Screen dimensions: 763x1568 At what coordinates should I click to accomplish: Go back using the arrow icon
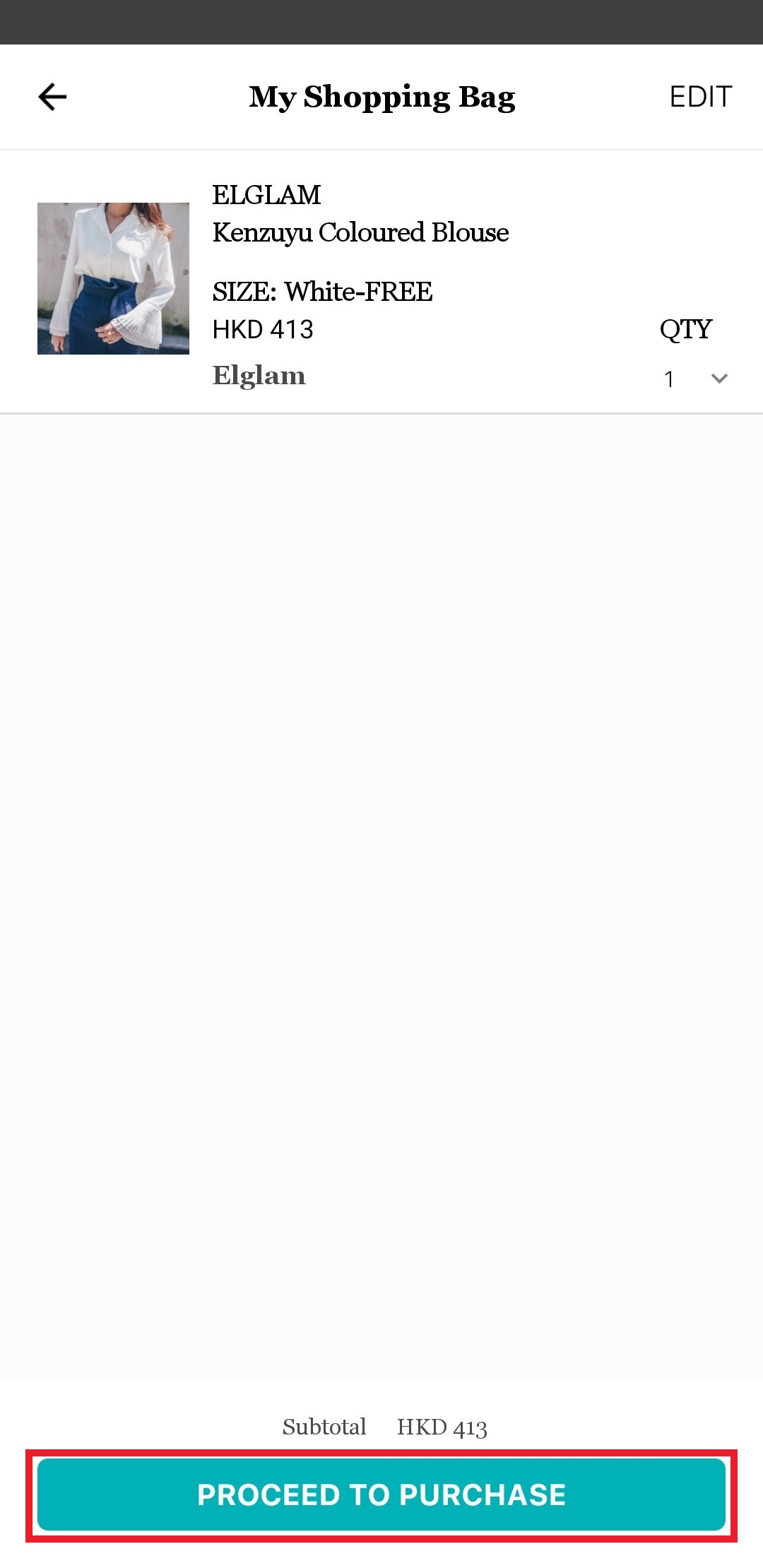point(52,97)
